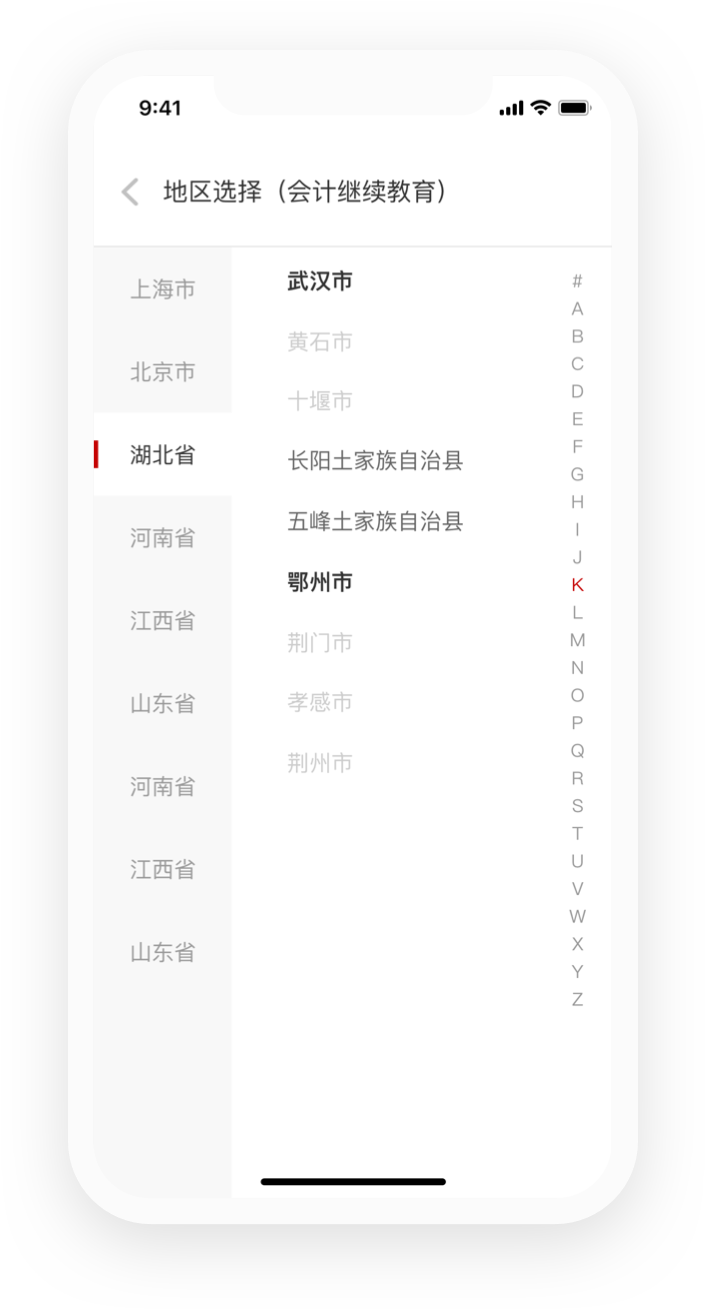This screenshot has height=1312, width=706.
Task: Choose 荆州市 from the city list
Action: point(320,764)
